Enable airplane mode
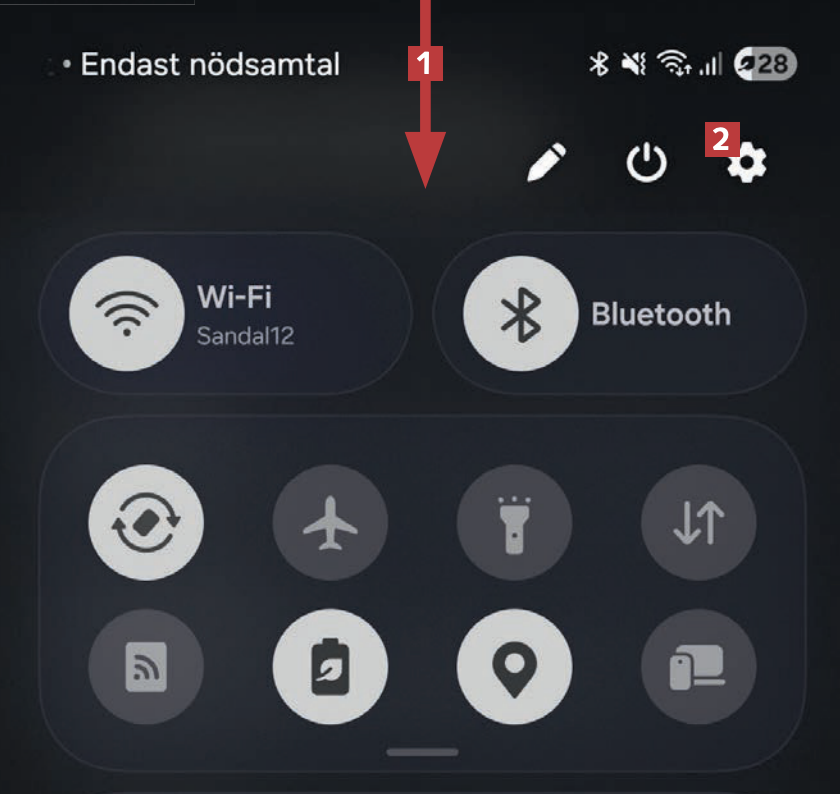The image size is (840, 794). coord(330,523)
